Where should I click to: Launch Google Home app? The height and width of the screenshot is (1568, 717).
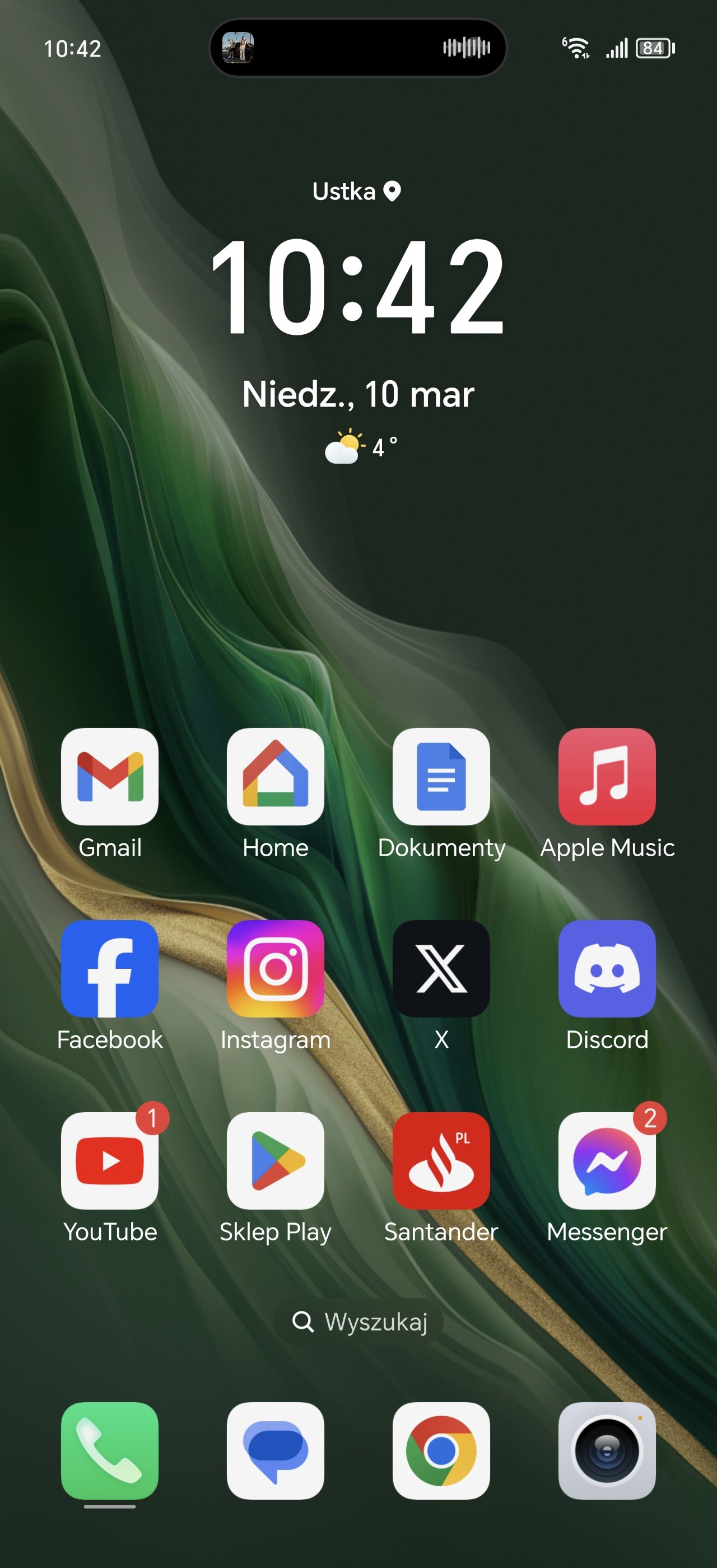275,777
